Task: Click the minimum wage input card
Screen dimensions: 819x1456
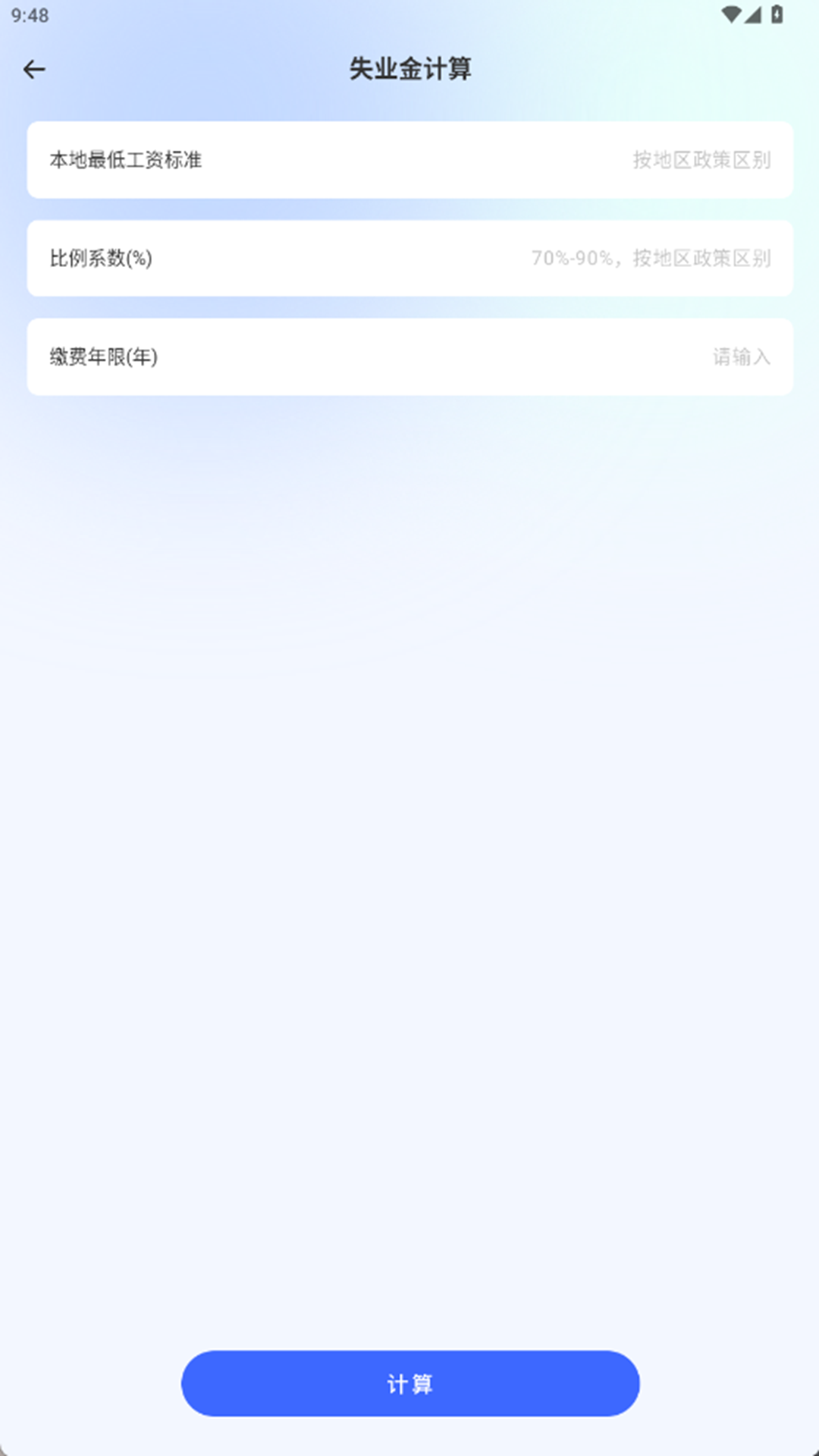Action: click(409, 159)
